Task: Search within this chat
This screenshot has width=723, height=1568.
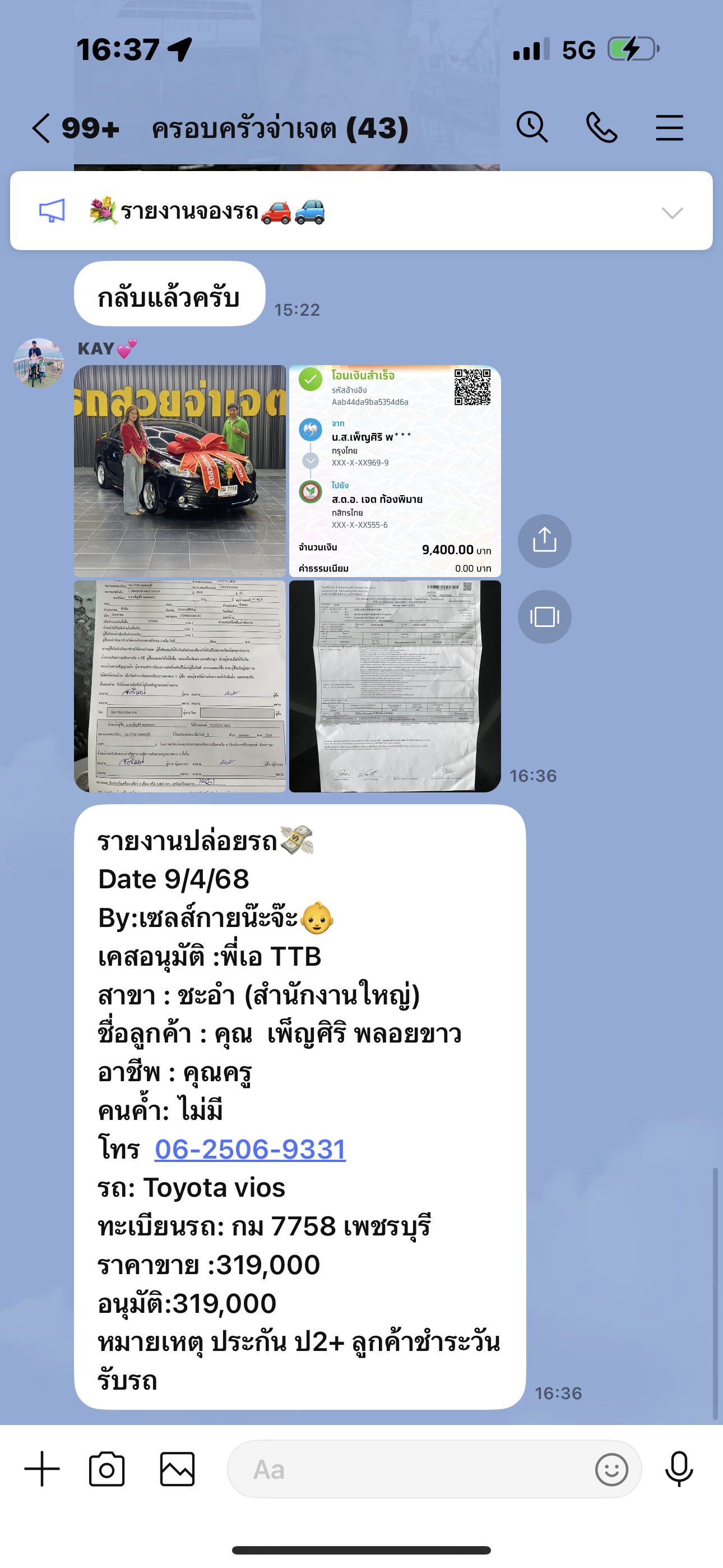Action: pos(532,128)
